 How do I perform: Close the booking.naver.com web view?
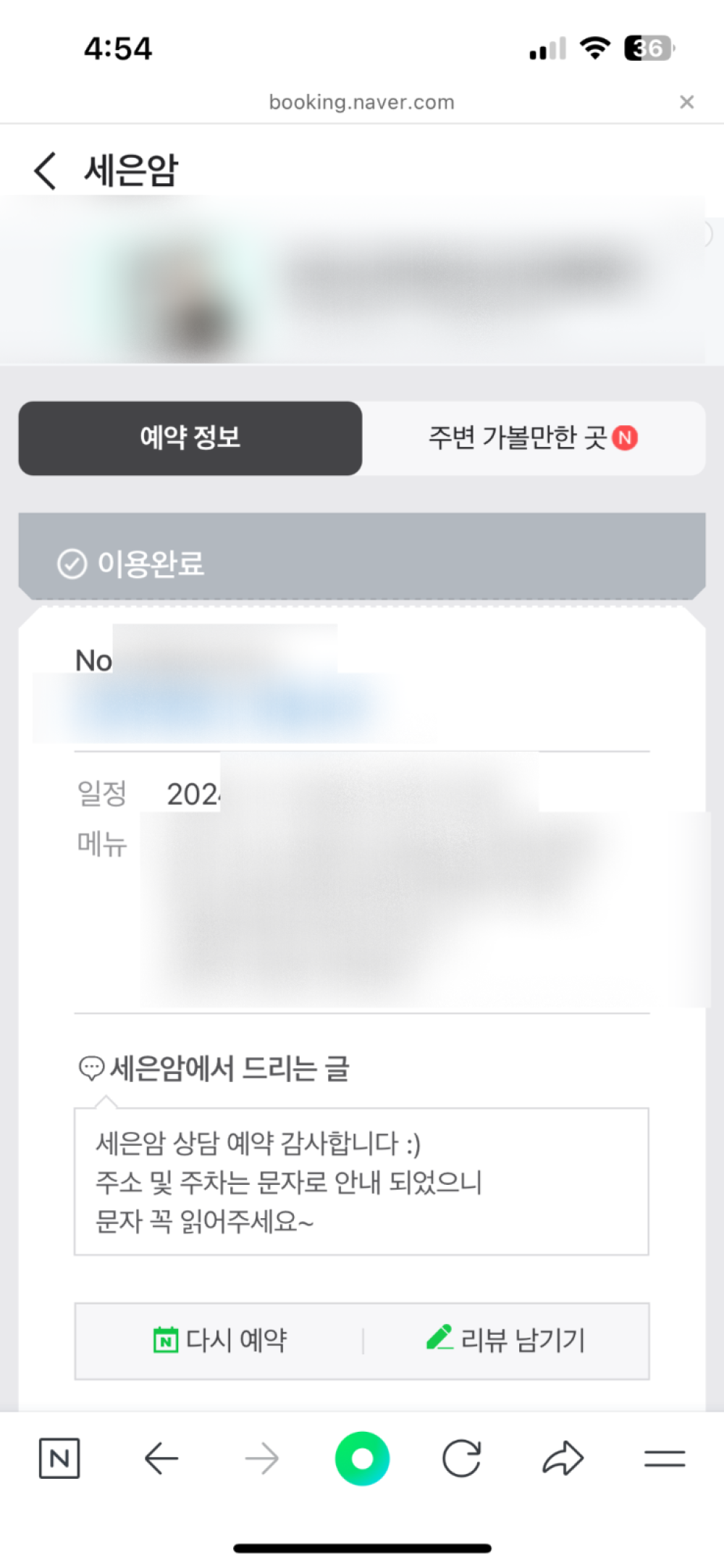[686, 102]
